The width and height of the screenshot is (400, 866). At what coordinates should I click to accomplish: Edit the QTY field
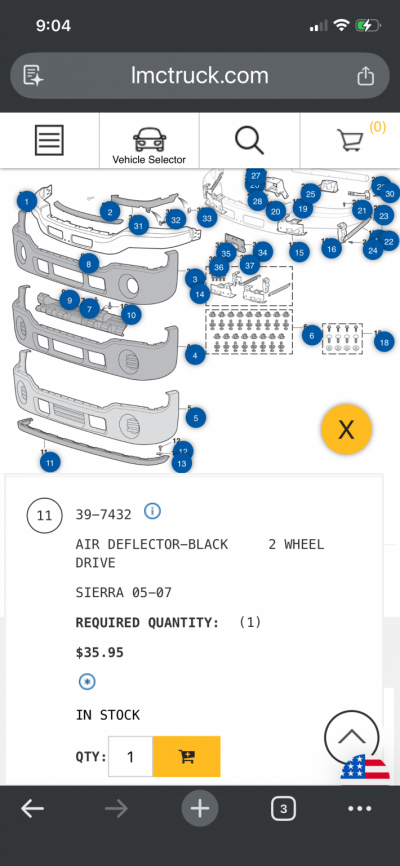click(130, 757)
